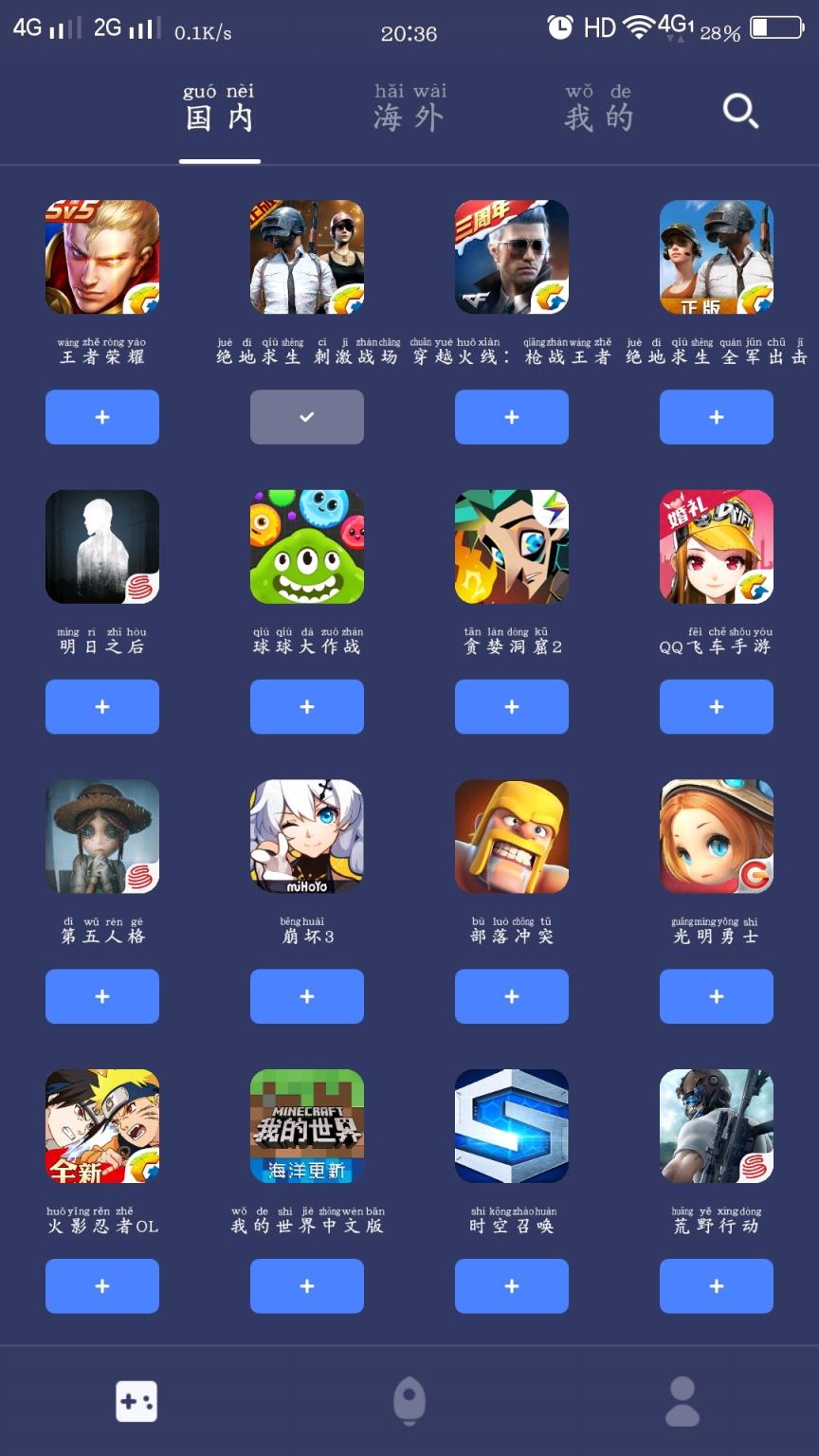
Task: Switch to the 海外 tab
Action: pyautogui.click(x=409, y=110)
